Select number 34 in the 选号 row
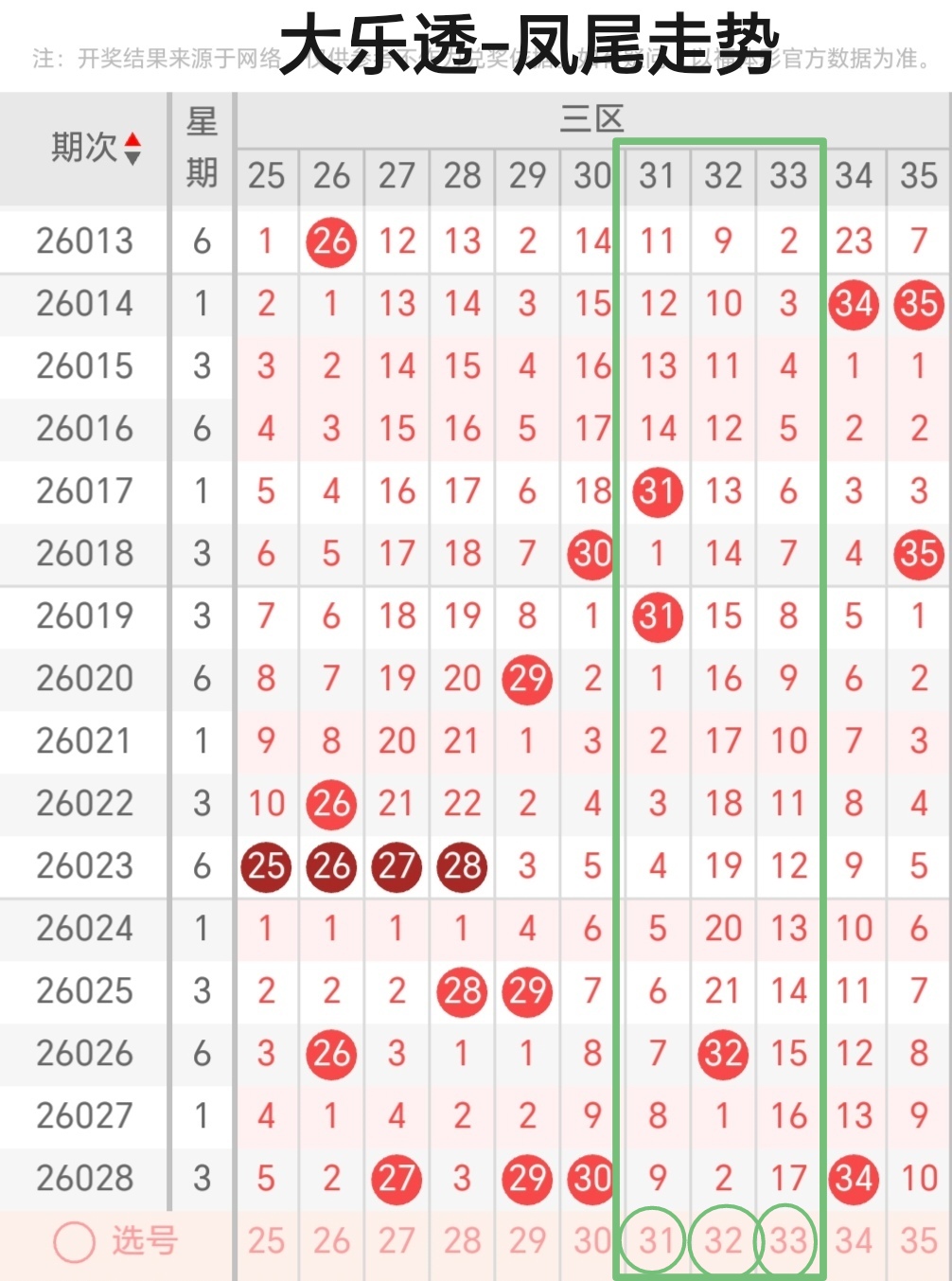This screenshot has height=1281, width=952. pyautogui.click(x=854, y=1240)
